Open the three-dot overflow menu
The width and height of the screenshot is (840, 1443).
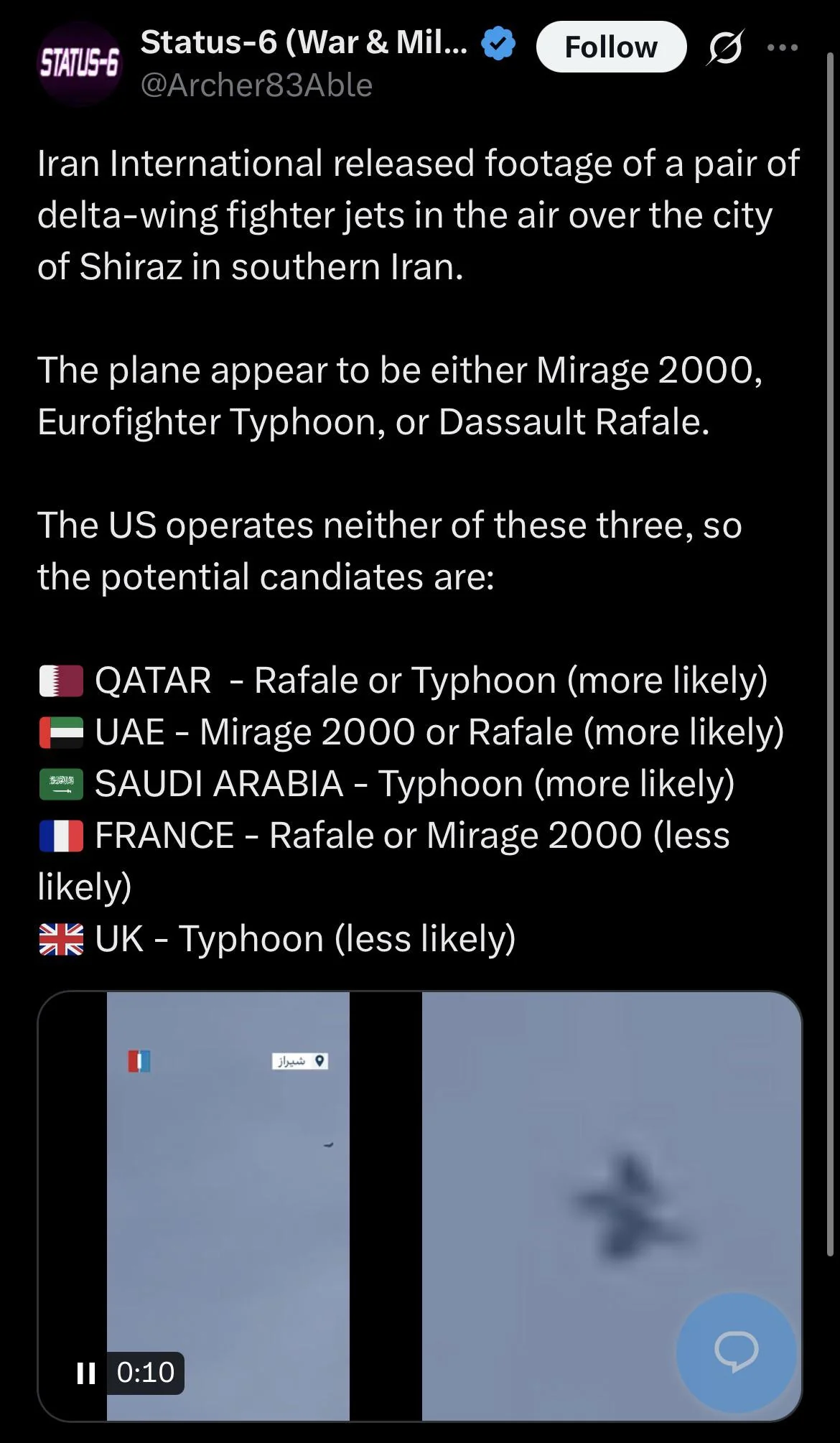tap(782, 47)
